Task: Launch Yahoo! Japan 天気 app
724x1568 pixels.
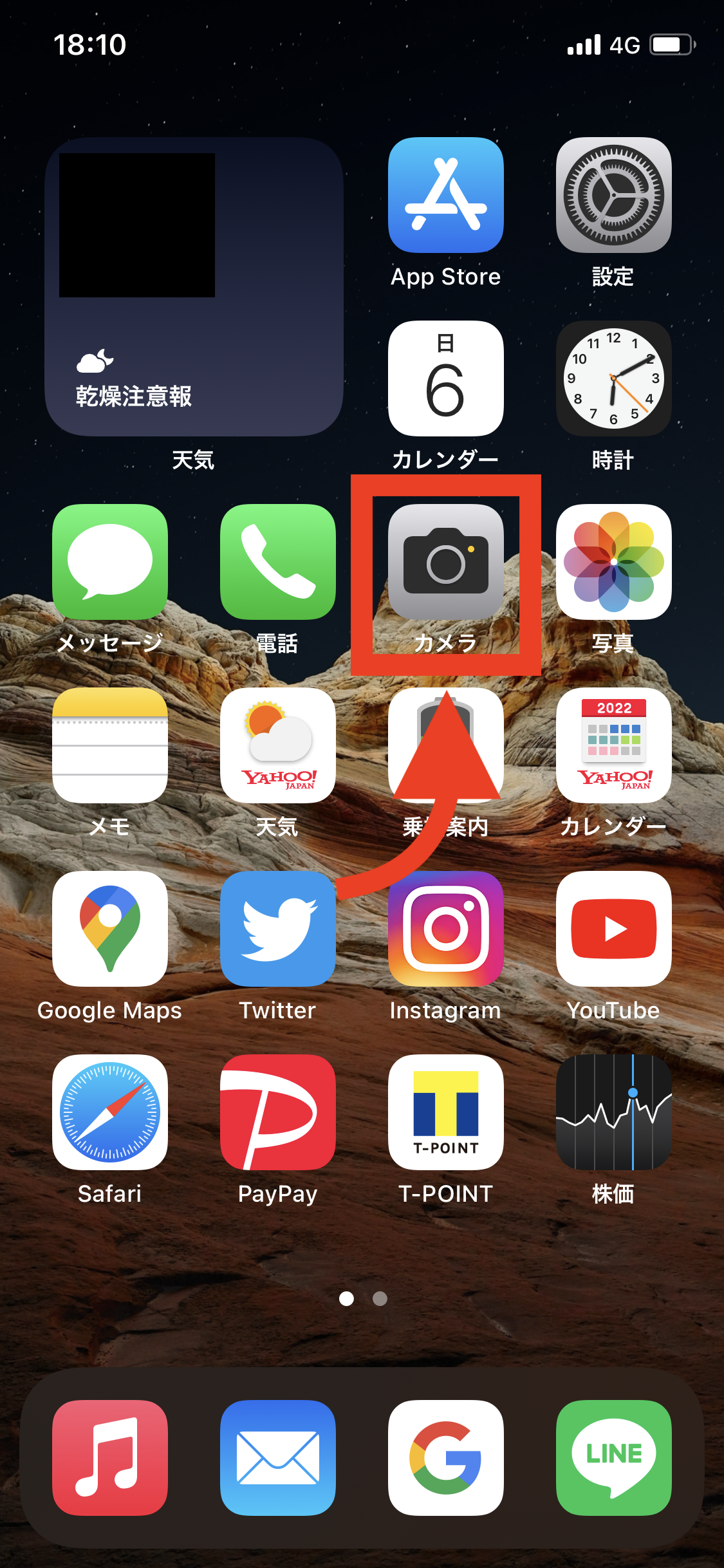Action: tap(278, 745)
